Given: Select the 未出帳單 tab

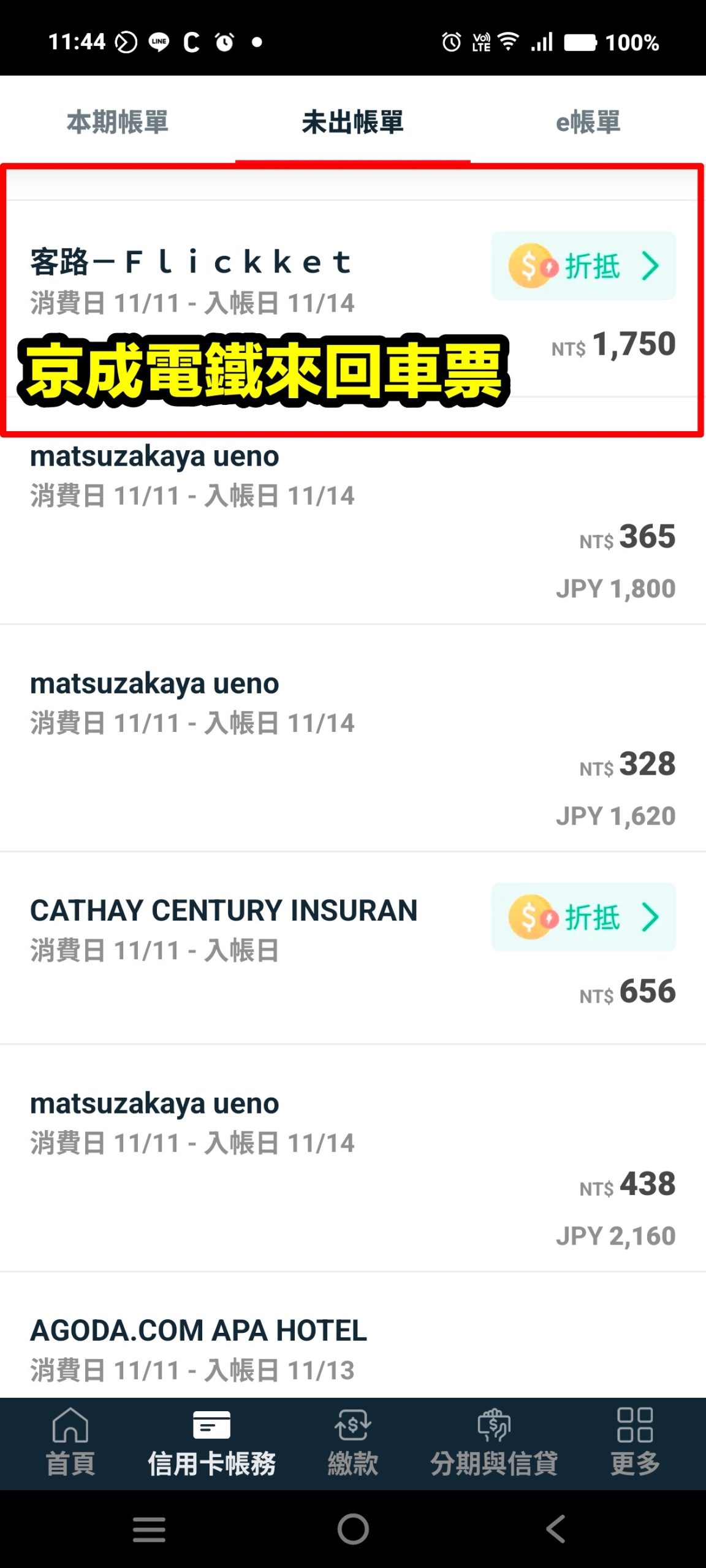Looking at the screenshot, I should pyautogui.click(x=353, y=122).
